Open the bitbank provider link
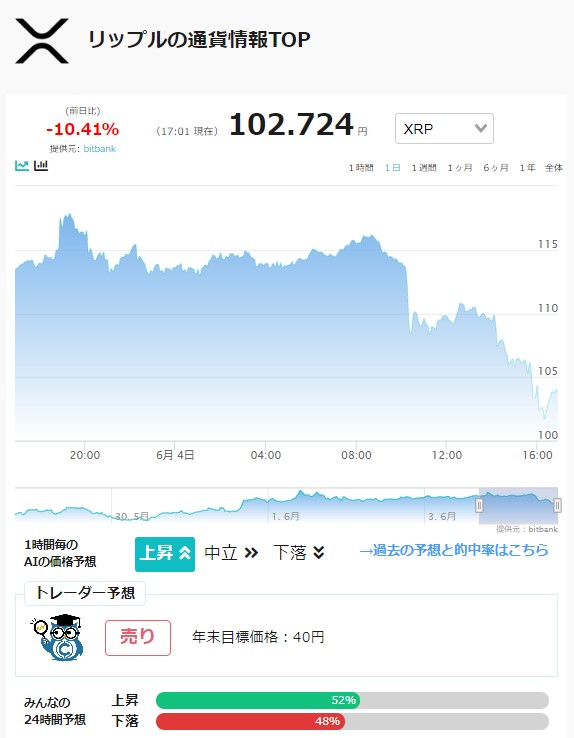The width and height of the screenshot is (574, 738). pos(99,149)
